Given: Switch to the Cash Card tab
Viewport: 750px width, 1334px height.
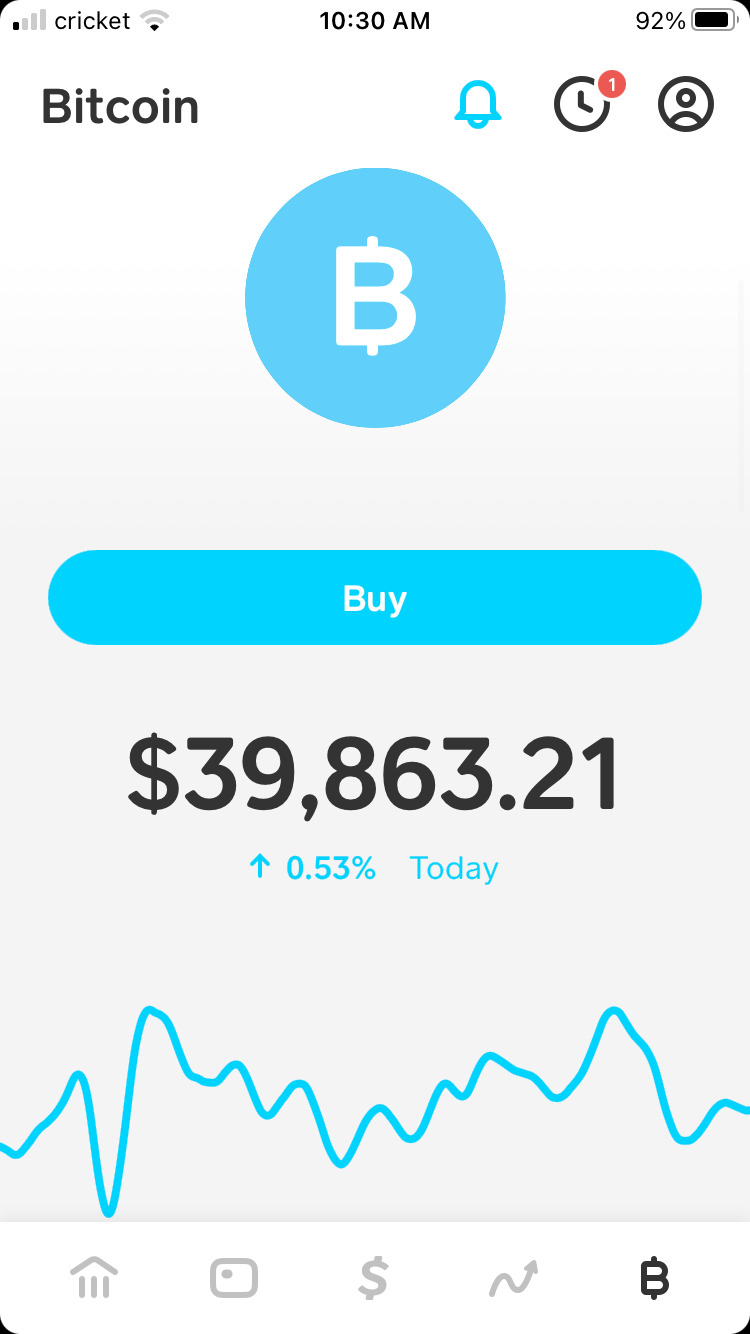Looking at the screenshot, I should (234, 1278).
